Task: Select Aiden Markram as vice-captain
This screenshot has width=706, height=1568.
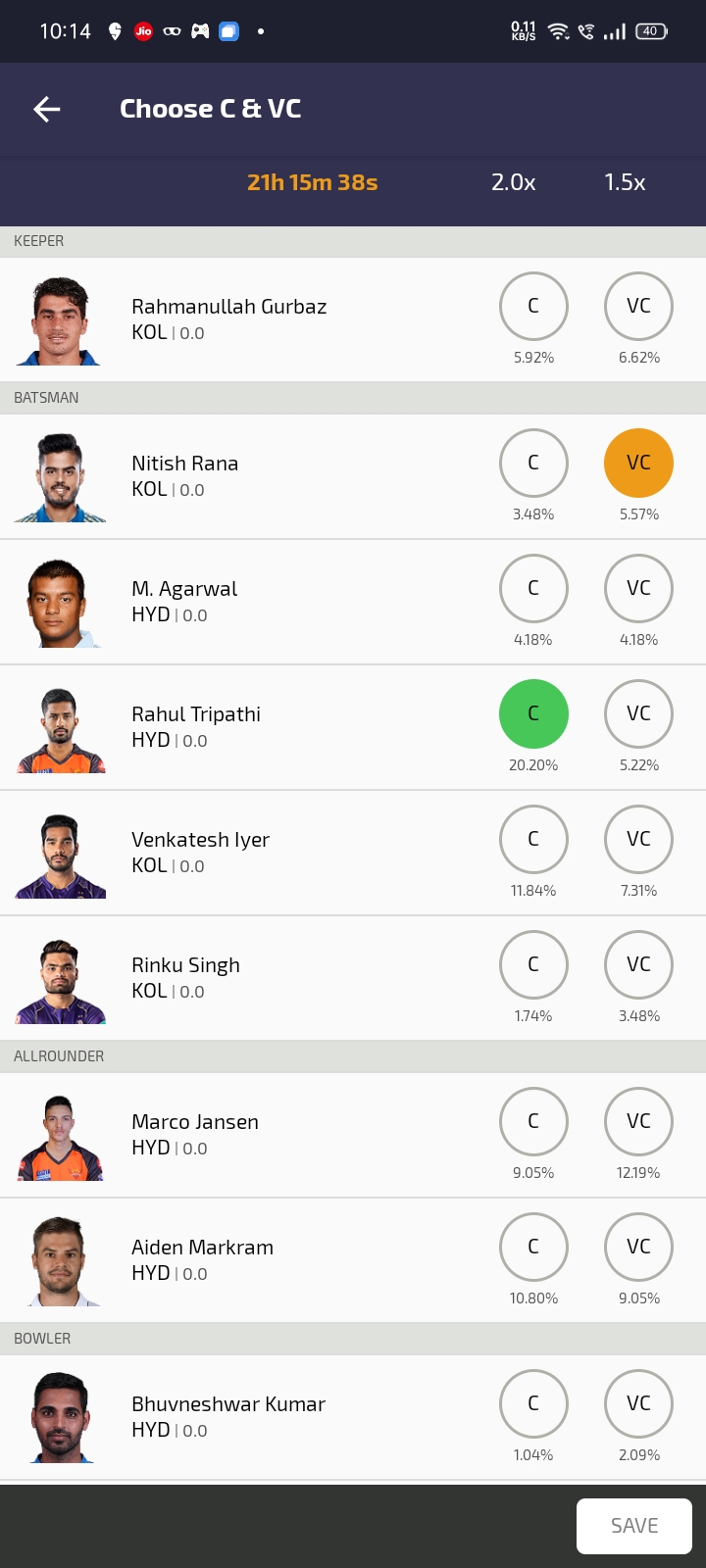Action: [638, 1247]
